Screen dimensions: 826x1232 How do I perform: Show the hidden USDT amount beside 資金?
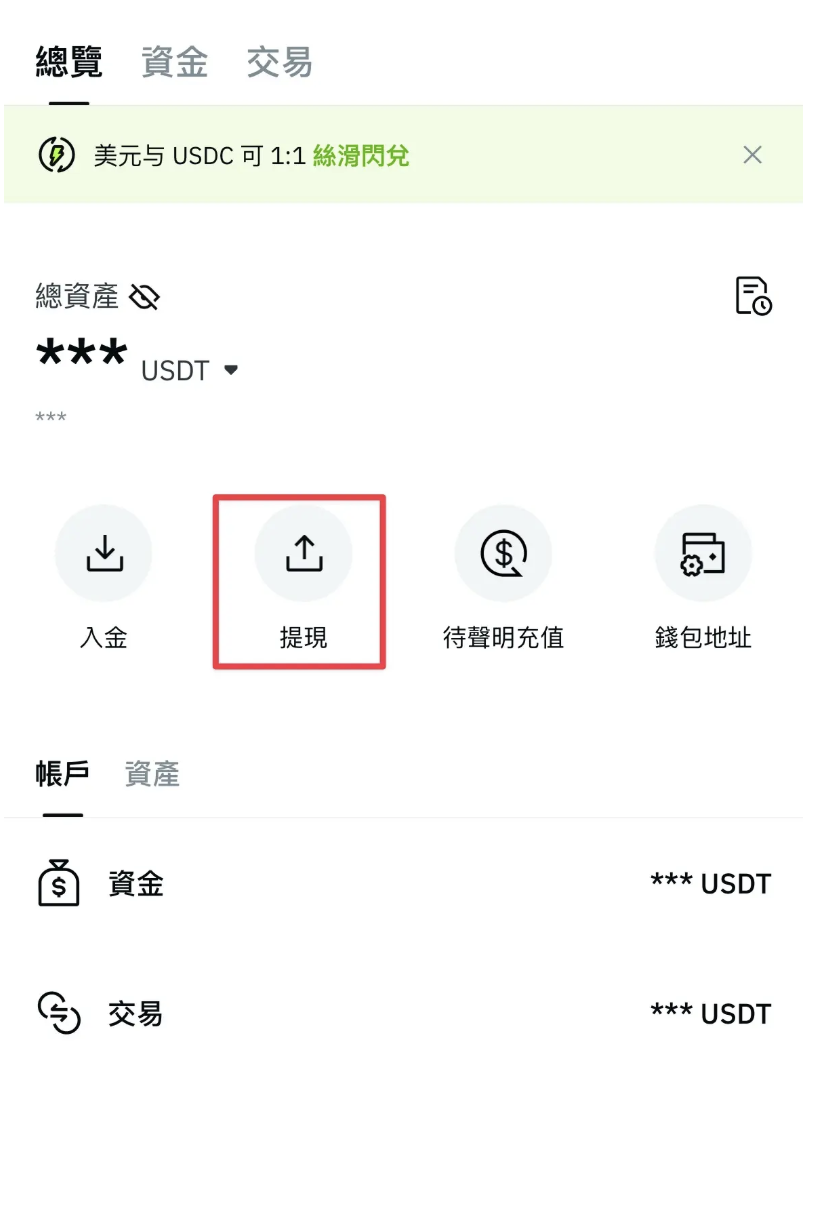pyautogui.click(x=710, y=883)
